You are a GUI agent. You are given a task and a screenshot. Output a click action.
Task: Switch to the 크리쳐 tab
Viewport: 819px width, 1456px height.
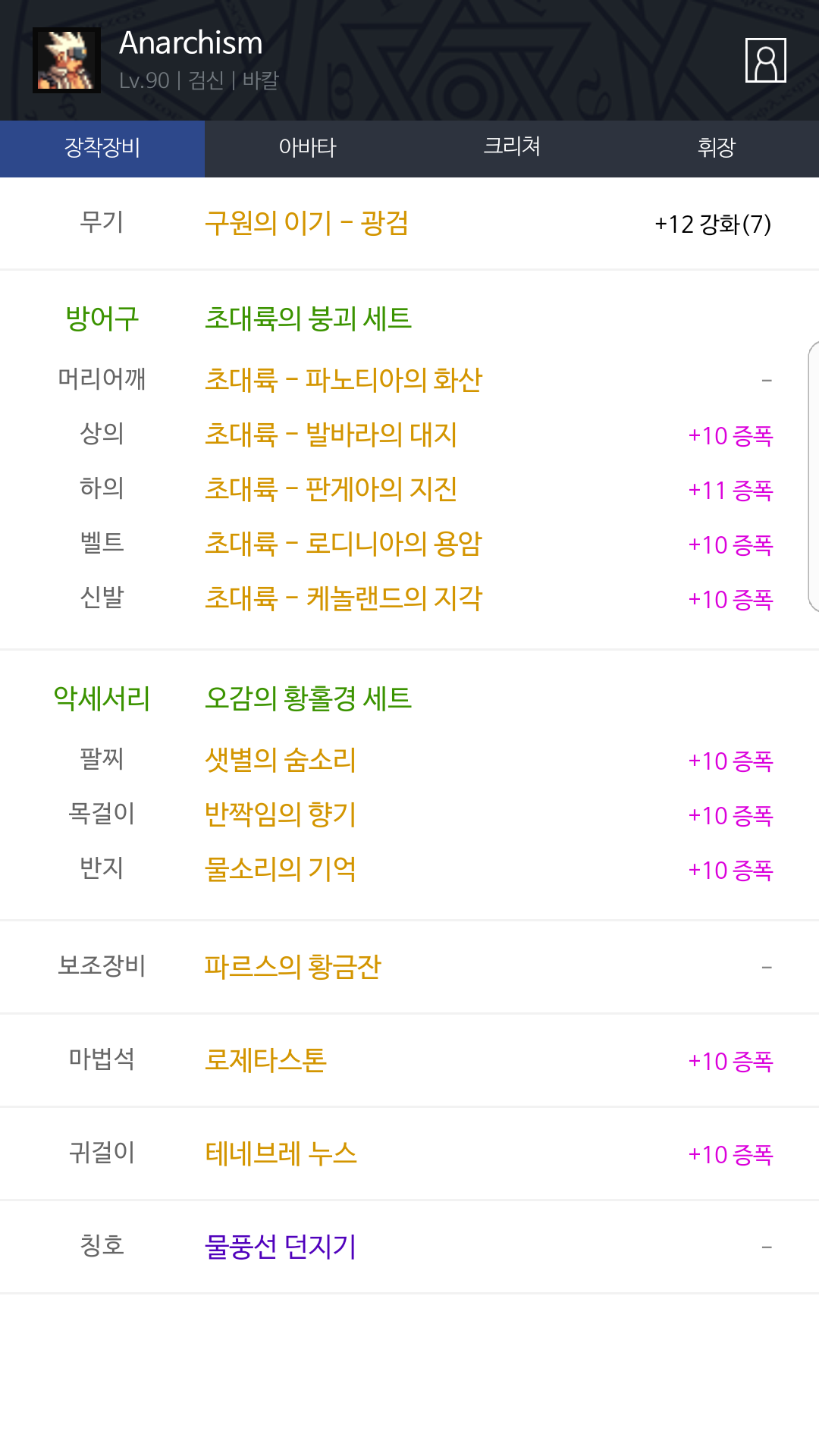tap(512, 148)
